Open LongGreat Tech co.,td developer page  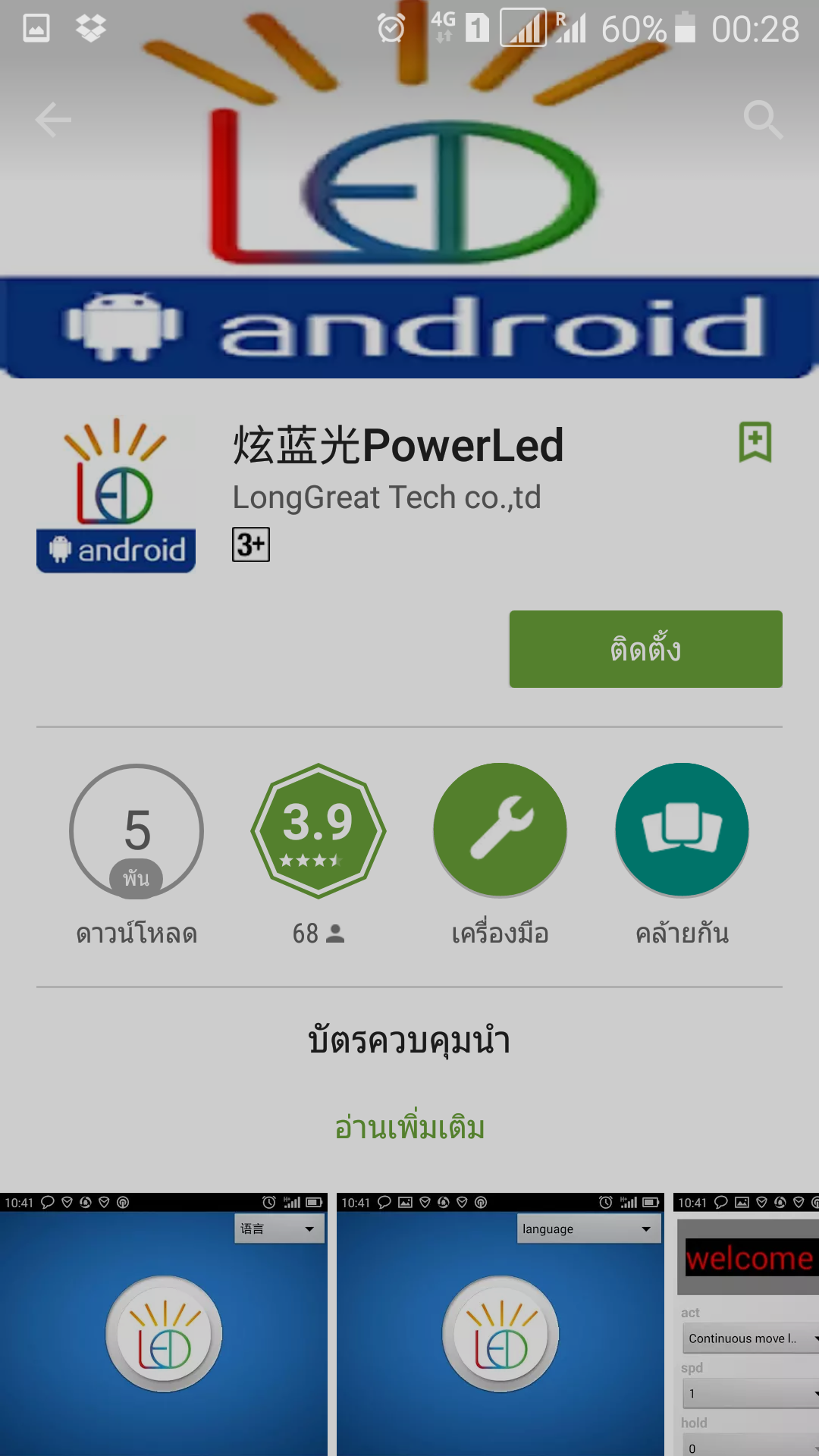pyautogui.click(x=386, y=497)
